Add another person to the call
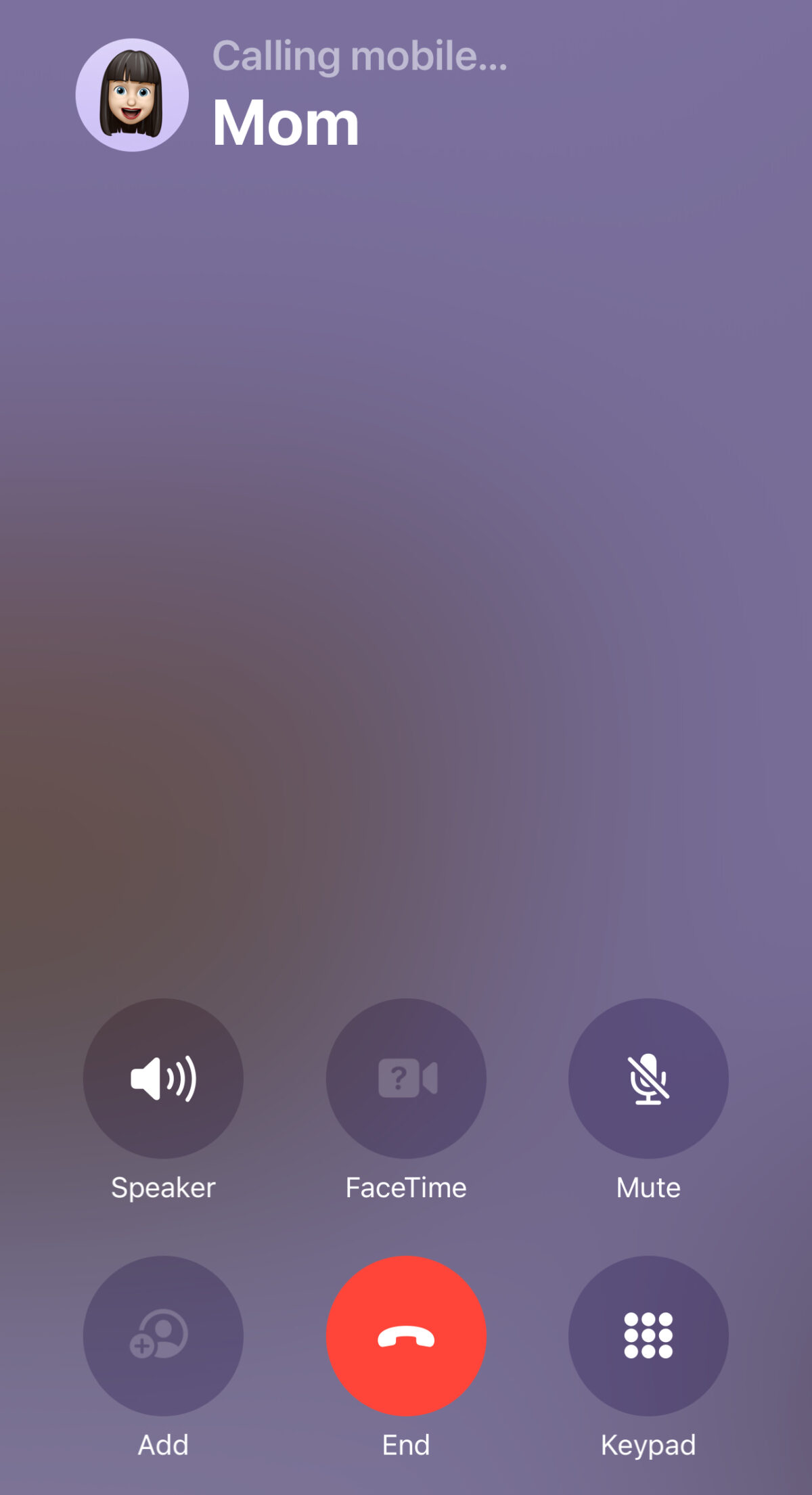Image resolution: width=812 pixels, height=1495 pixels. (x=163, y=1335)
